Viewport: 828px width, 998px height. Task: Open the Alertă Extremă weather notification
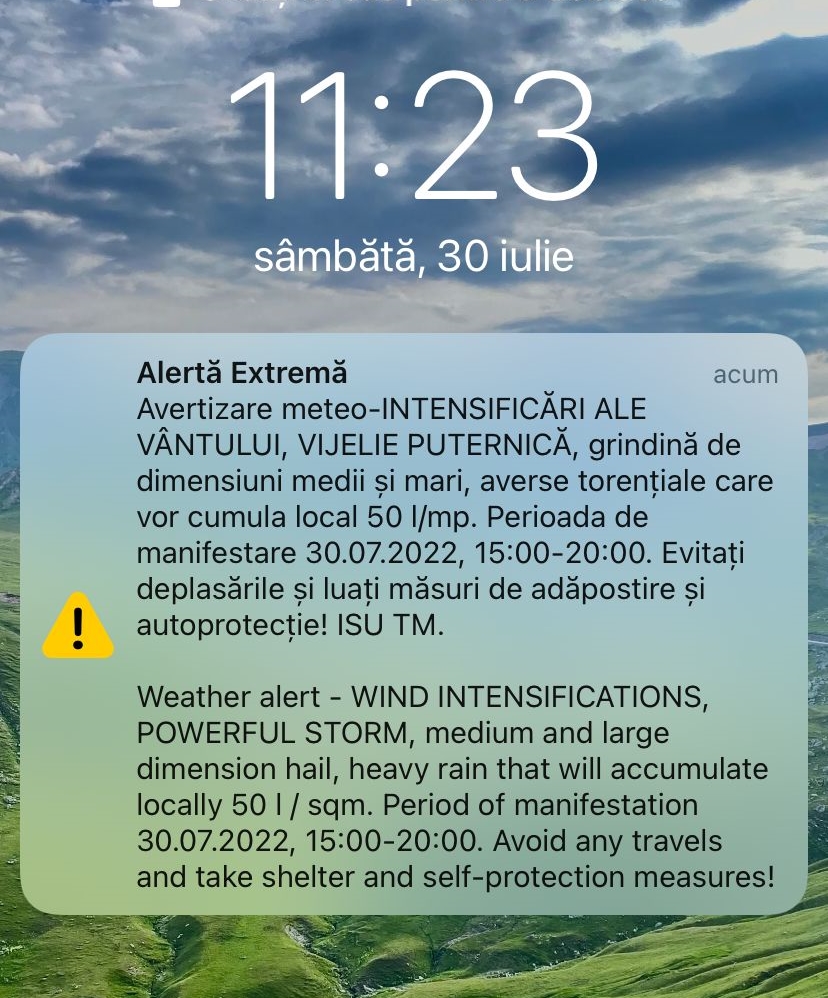click(414, 624)
